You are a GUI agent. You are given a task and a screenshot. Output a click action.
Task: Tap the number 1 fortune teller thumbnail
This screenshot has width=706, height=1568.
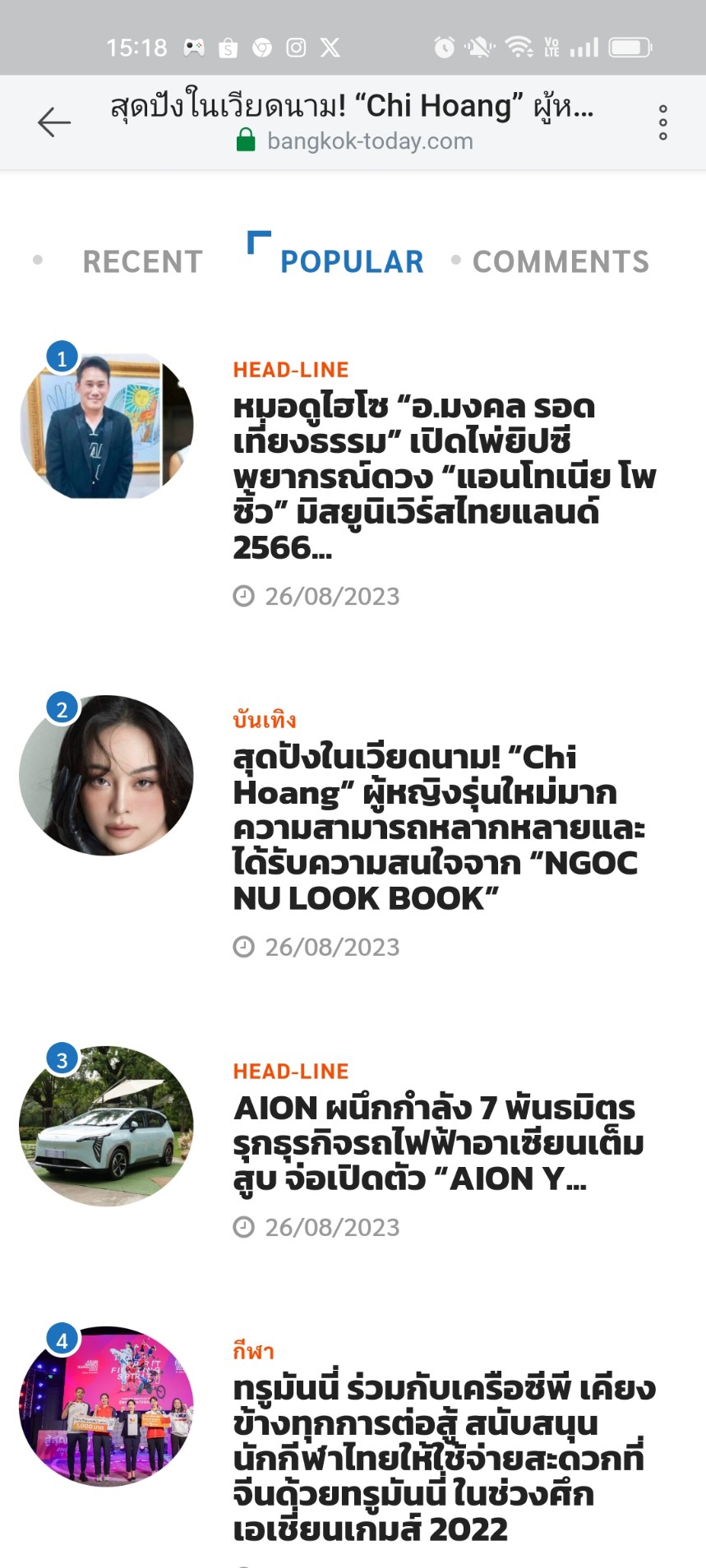106,427
